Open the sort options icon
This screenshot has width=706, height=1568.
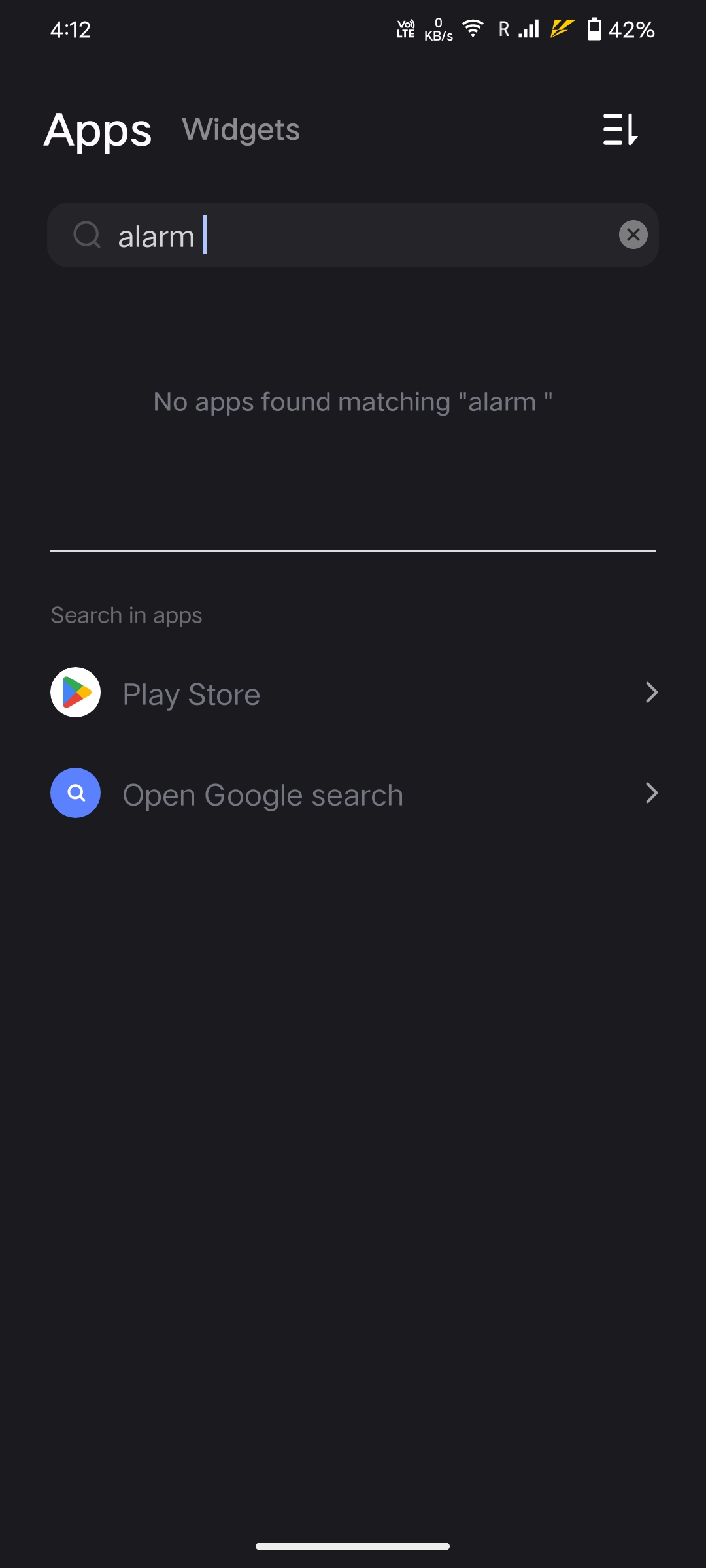point(620,129)
